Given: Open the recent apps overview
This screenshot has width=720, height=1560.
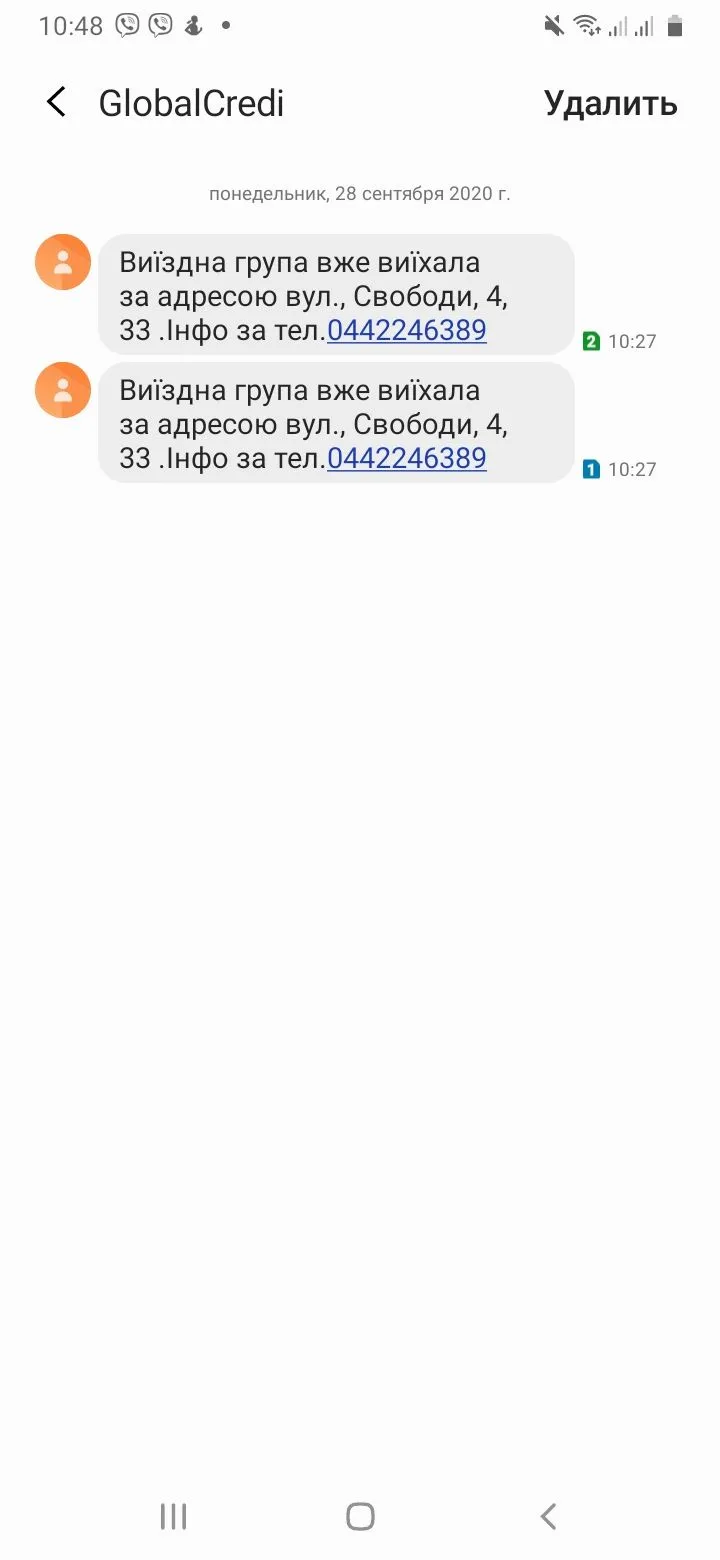Looking at the screenshot, I should 173,1516.
